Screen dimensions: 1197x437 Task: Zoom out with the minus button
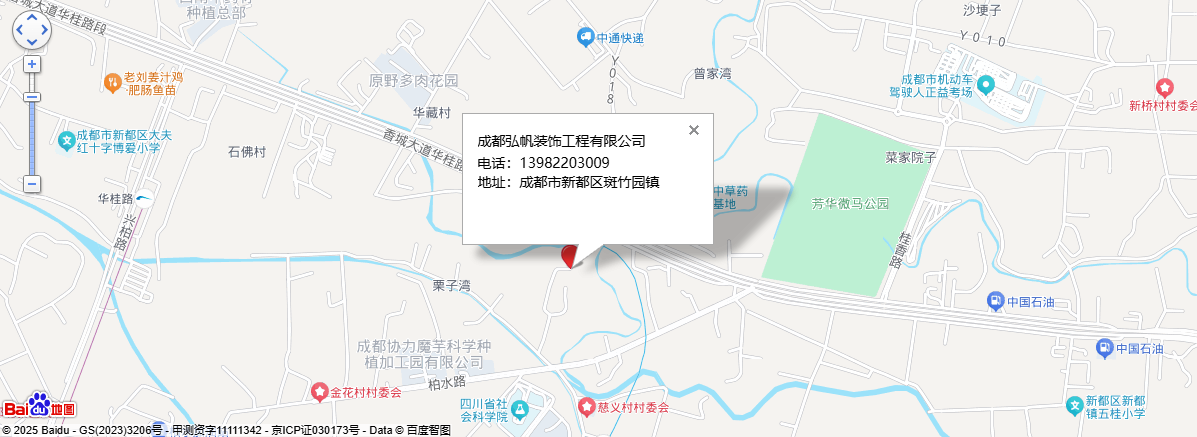[x=32, y=184]
